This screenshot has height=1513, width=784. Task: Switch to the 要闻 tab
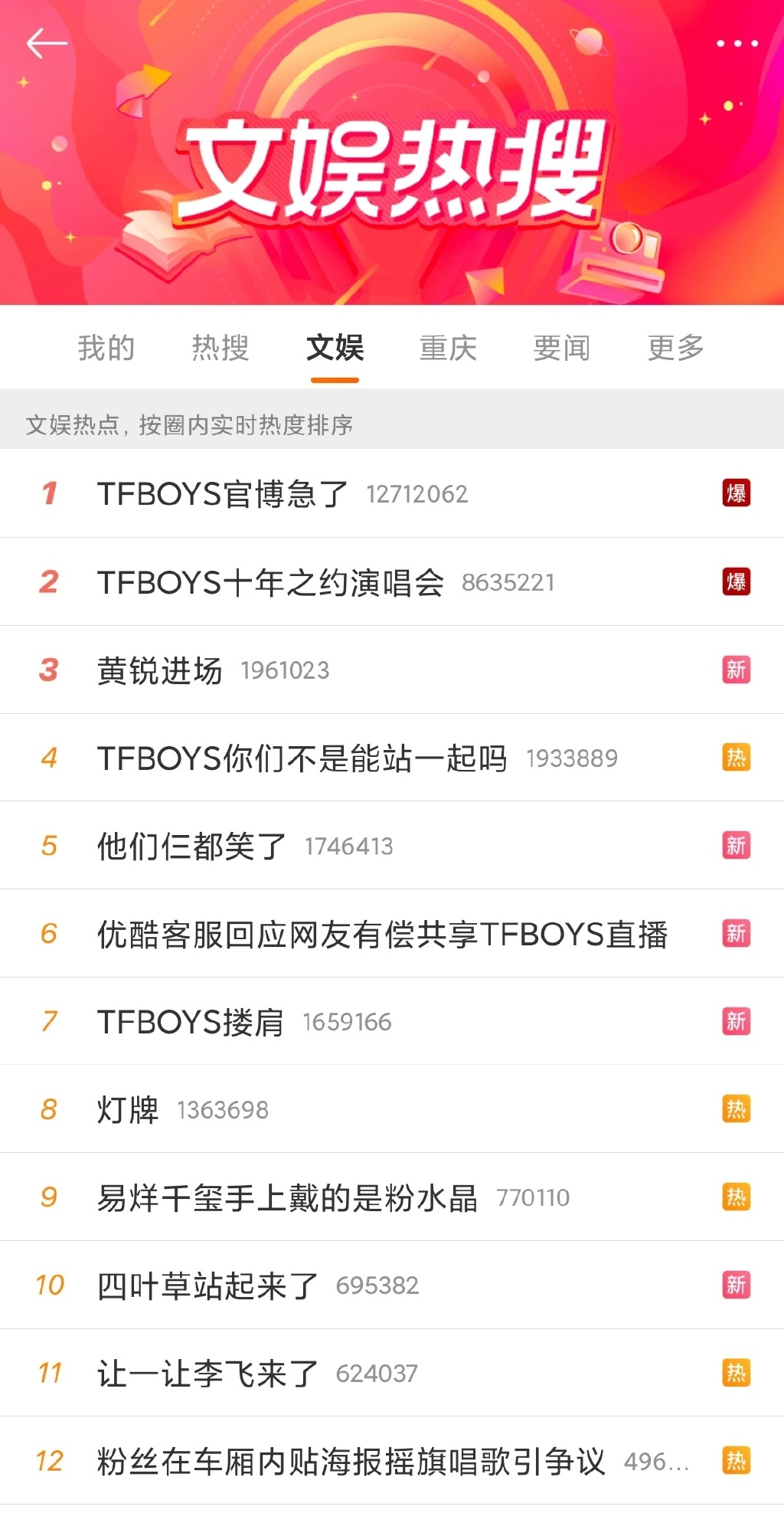[561, 347]
